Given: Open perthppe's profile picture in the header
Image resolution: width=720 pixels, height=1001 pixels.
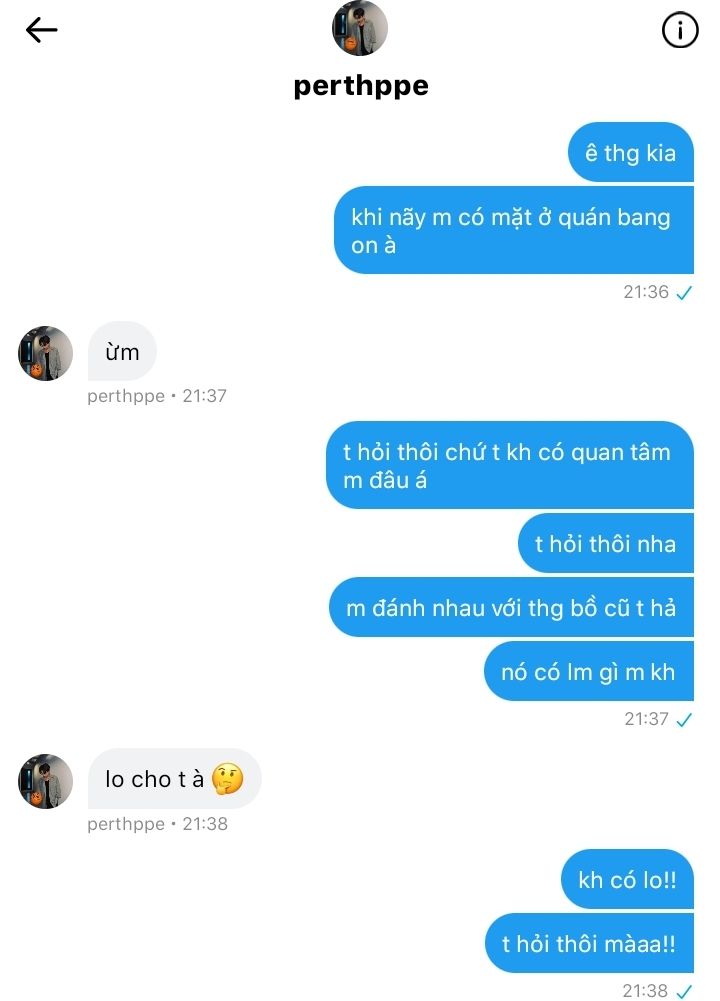Looking at the screenshot, I should 360,28.
